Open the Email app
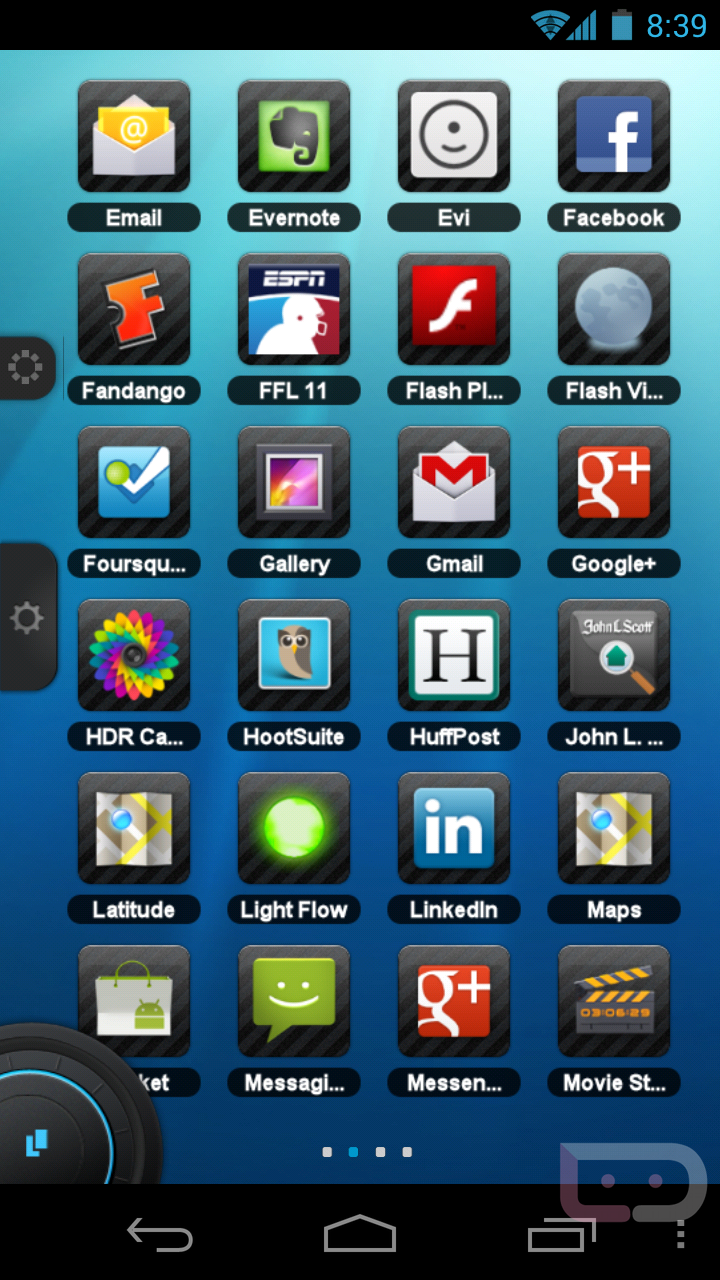The height and width of the screenshot is (1280, 720). point(134,136)
